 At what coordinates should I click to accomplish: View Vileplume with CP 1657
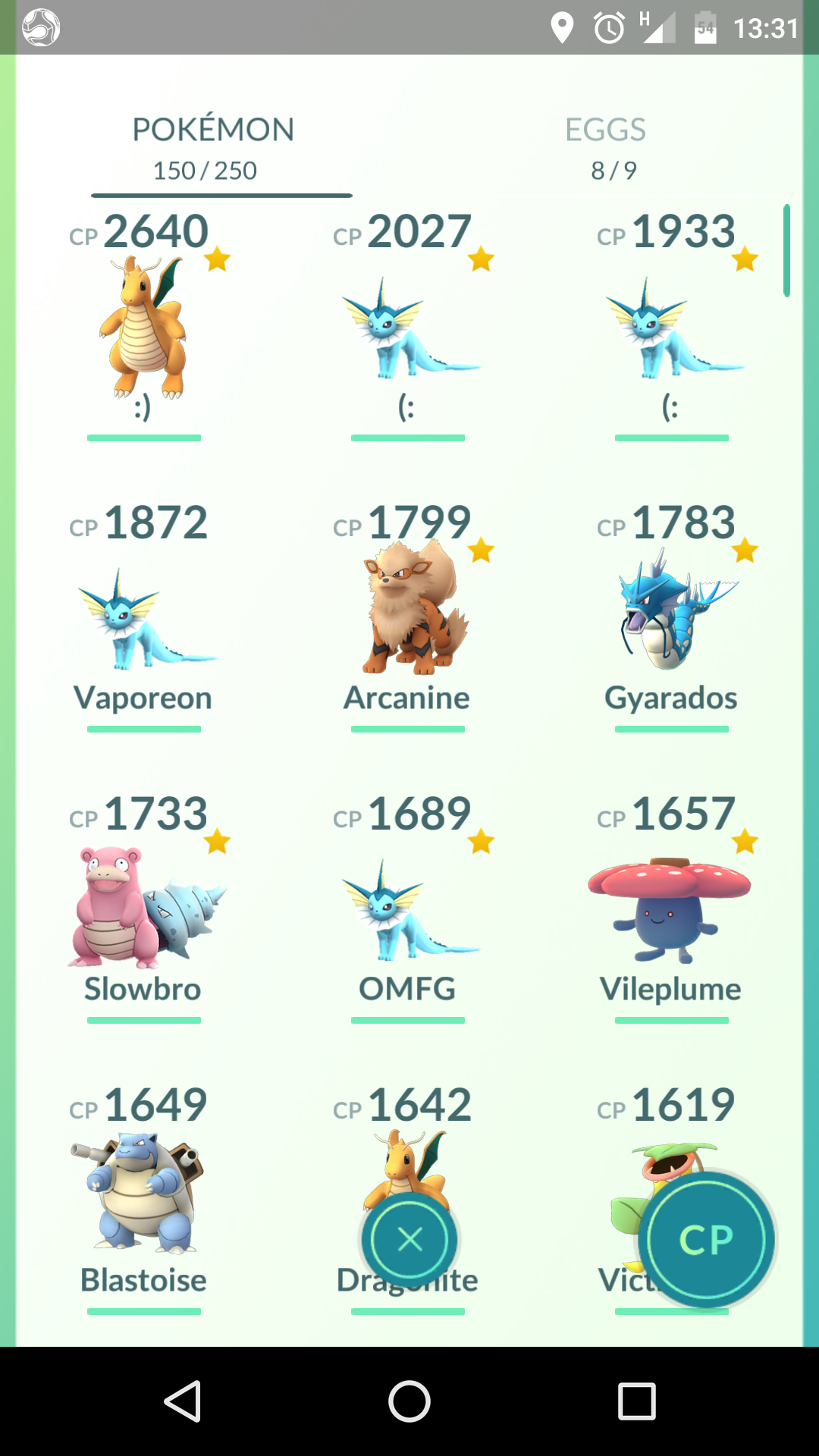click(x=672, y=907)
